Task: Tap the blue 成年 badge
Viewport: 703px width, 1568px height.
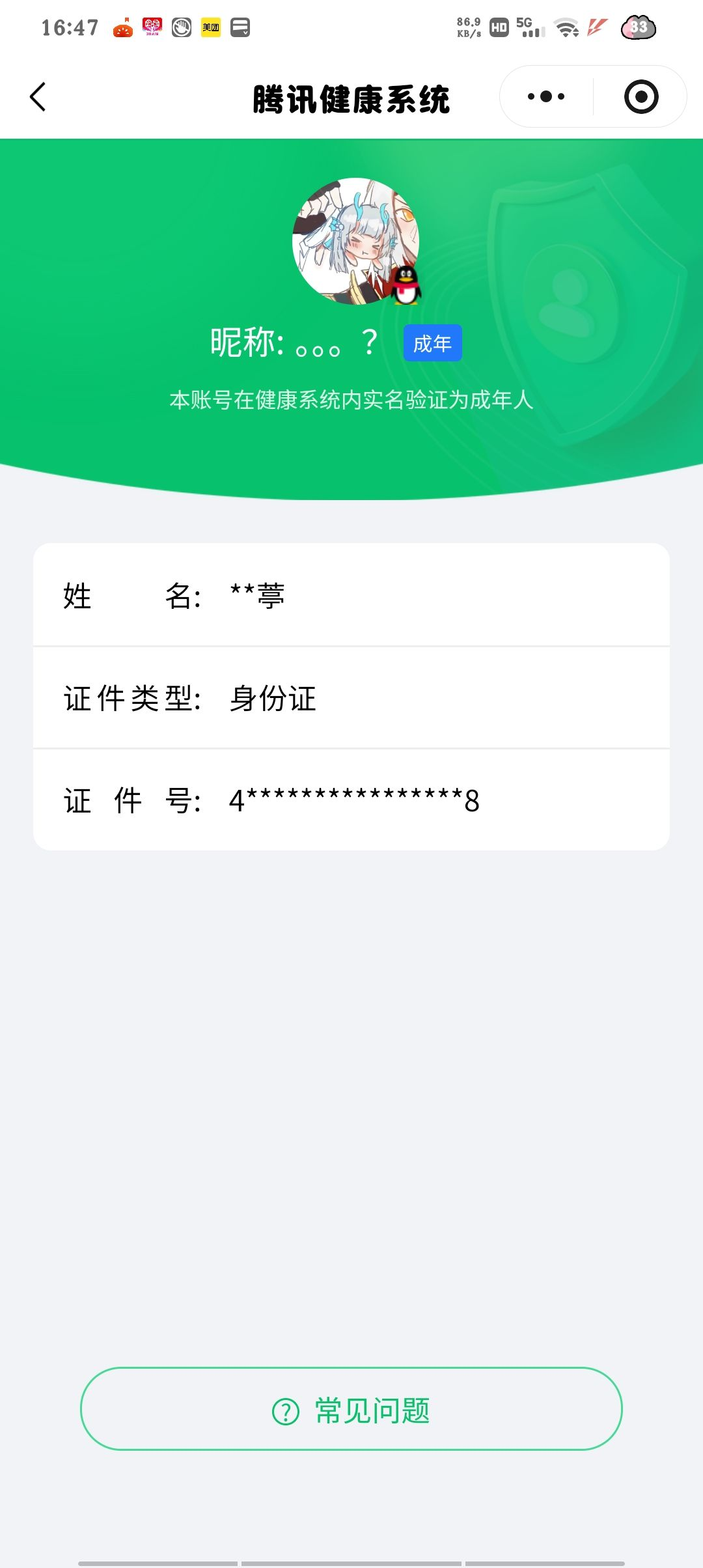Action: tap(432, 342)
